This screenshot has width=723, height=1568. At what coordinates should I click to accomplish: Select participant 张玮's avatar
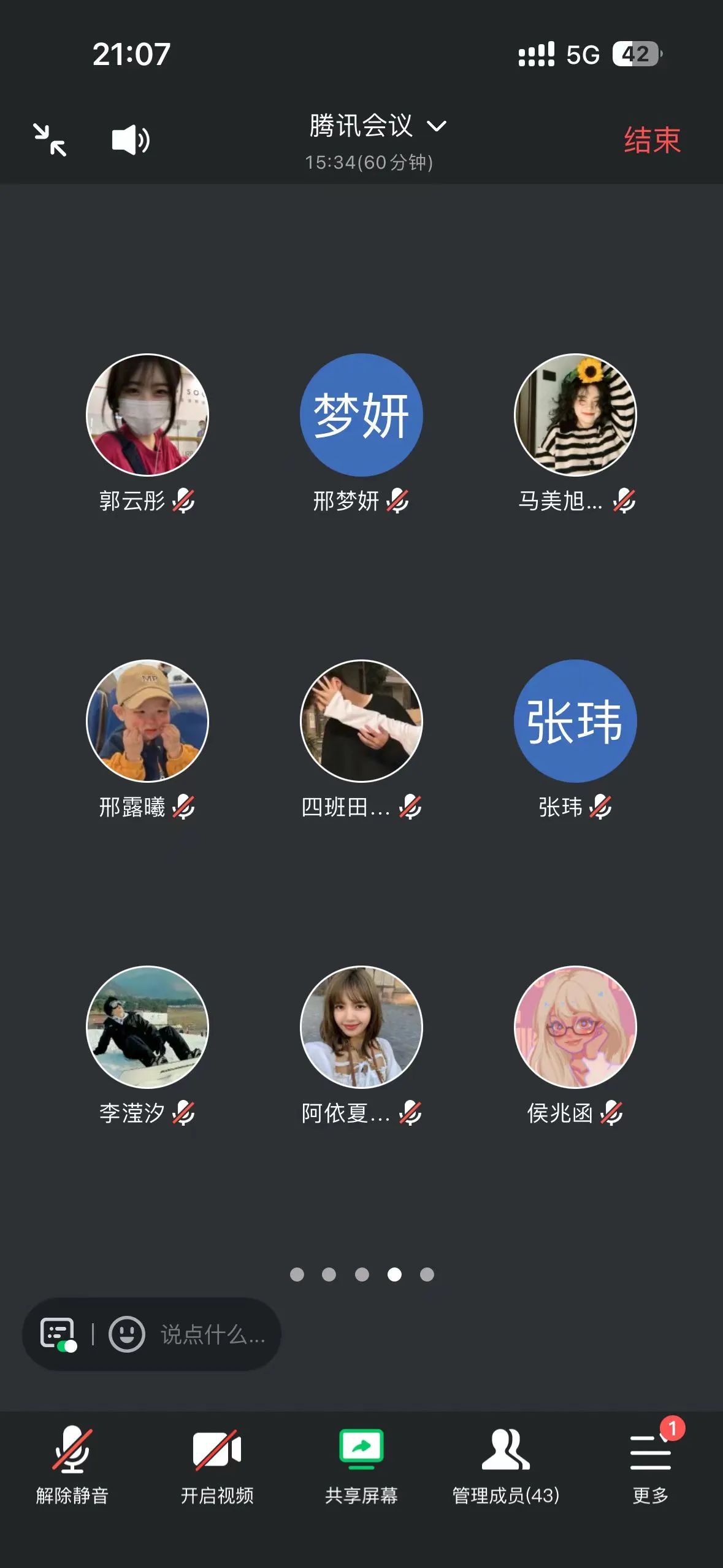point(575,721)
